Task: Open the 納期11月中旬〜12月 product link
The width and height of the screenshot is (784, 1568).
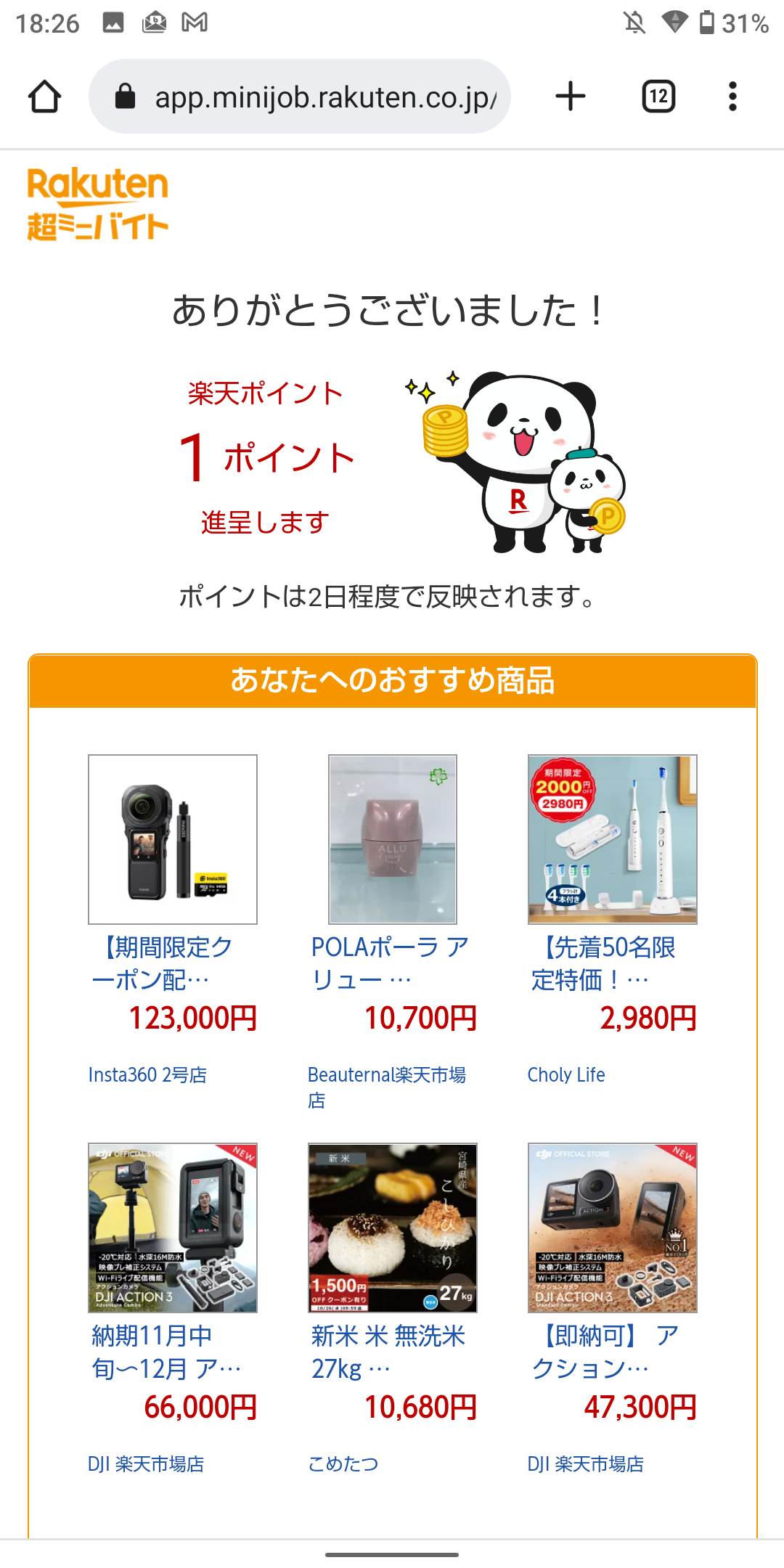Action: (166, 1352)
